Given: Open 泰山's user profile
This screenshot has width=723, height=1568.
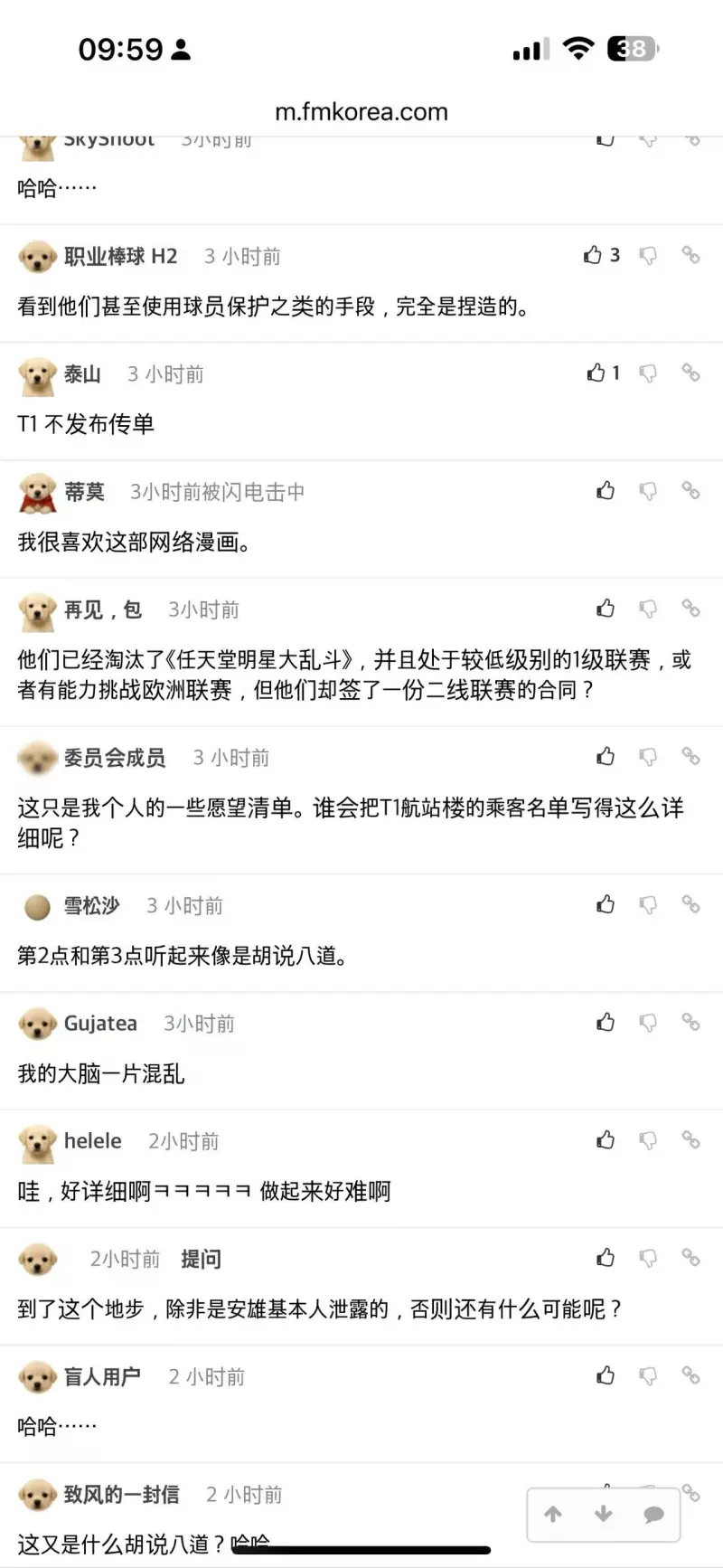Looking at the screenshot, I should coord(82,374).
